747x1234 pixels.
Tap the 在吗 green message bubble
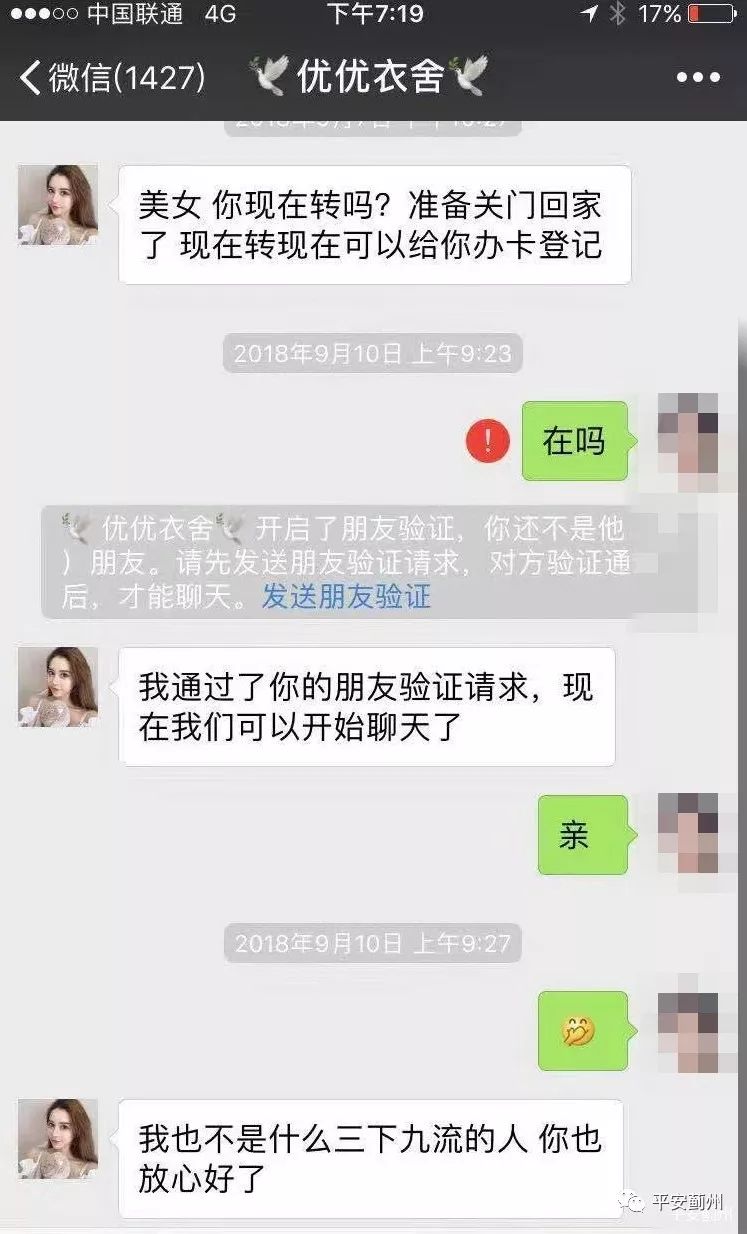tap(575, 440)
